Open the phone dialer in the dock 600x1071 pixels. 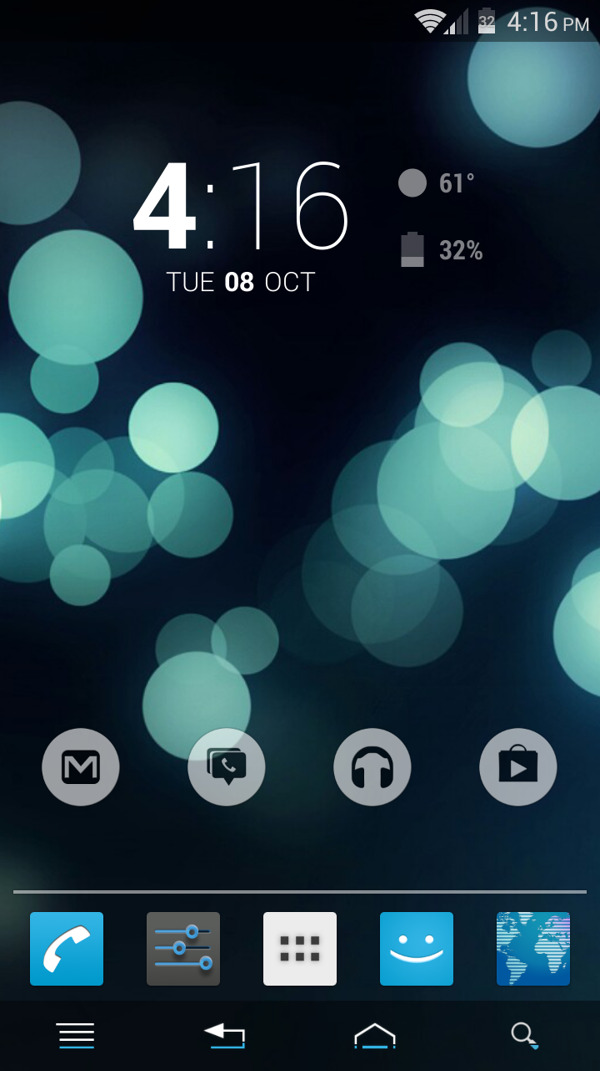tap(67, 949)
